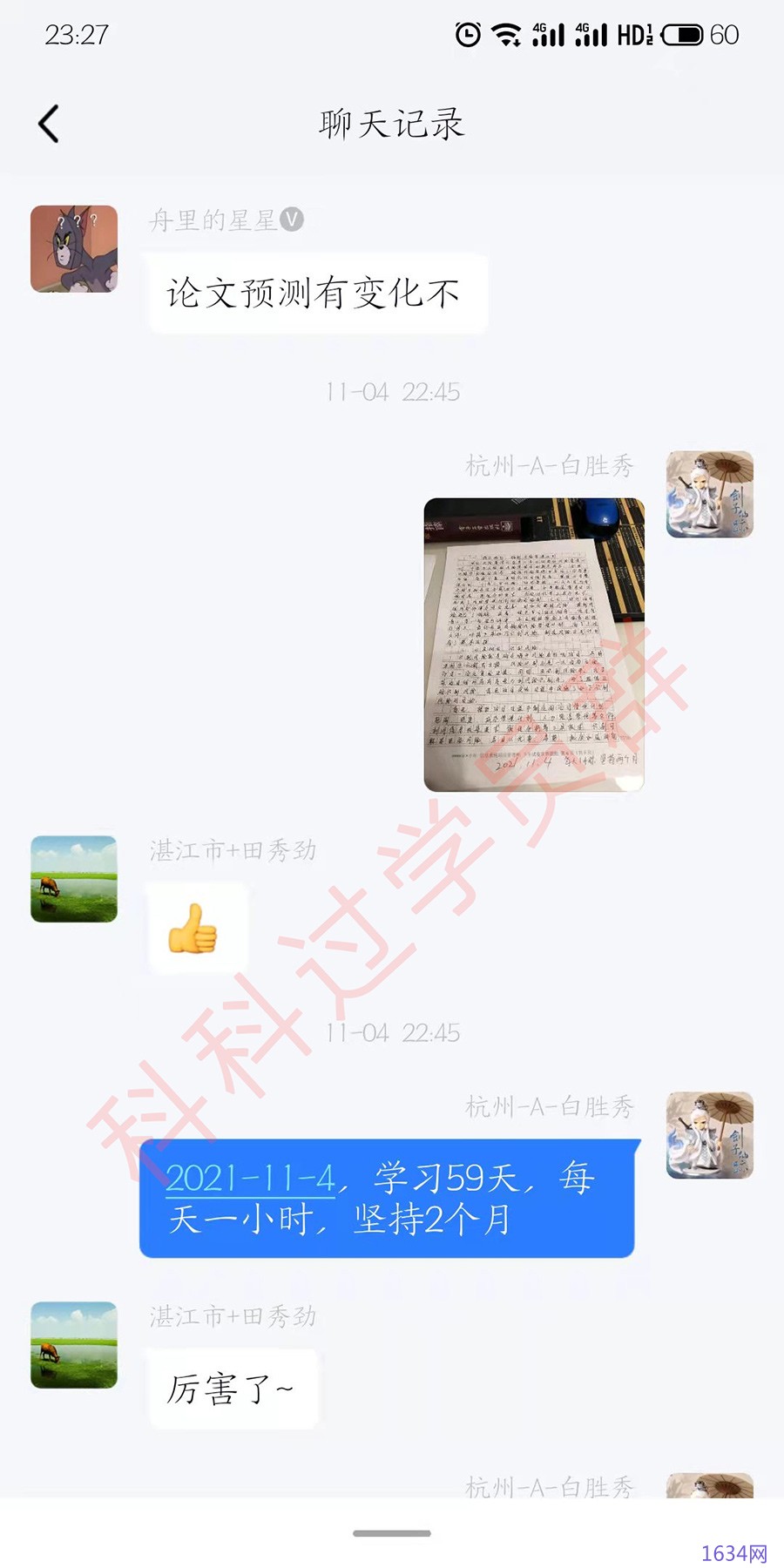Screen dimensions: 784x1568
Task: View avatar of 湛江市+田秀劲 above thumbs-up
Action: point(74,879)
